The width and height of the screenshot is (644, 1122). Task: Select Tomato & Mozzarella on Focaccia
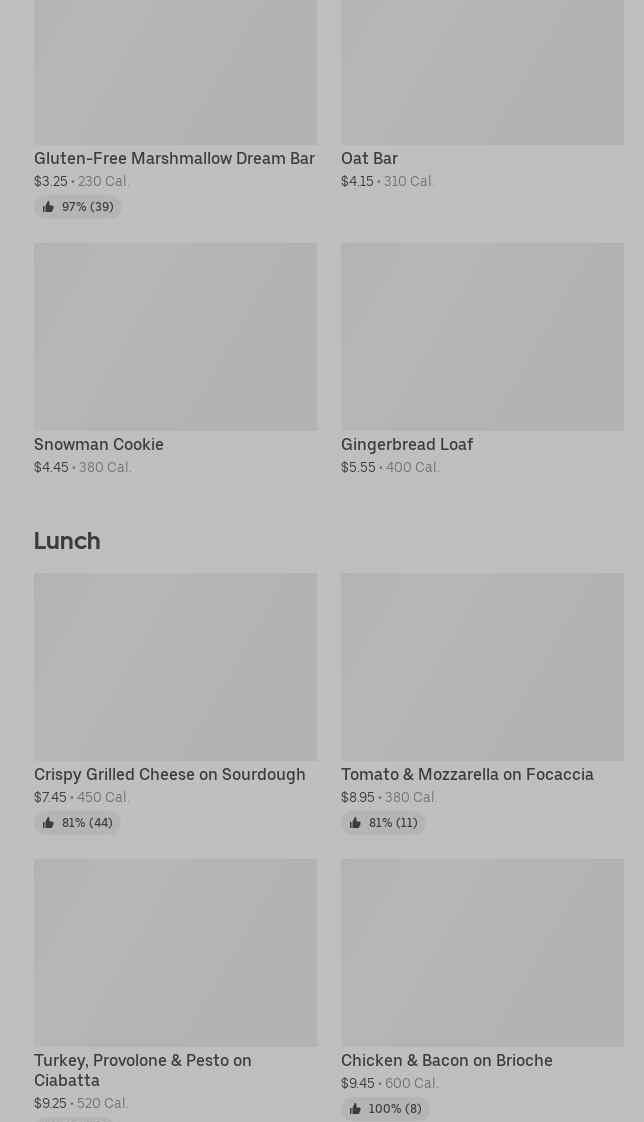click(x=482, y=703)
